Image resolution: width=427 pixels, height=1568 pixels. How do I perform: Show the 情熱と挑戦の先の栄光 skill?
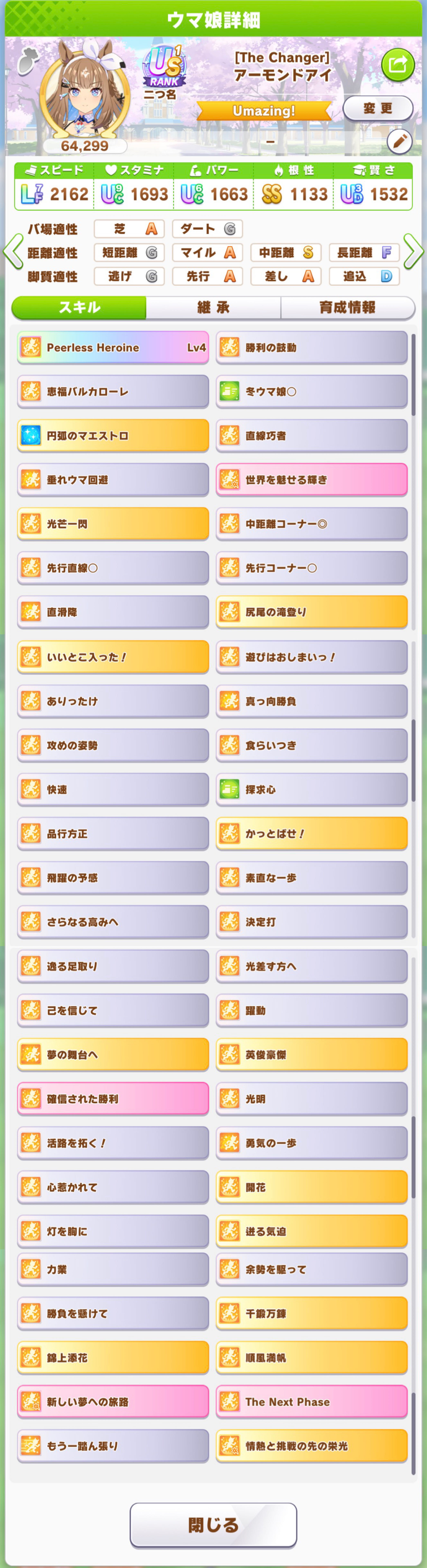tap(311, 1446)
